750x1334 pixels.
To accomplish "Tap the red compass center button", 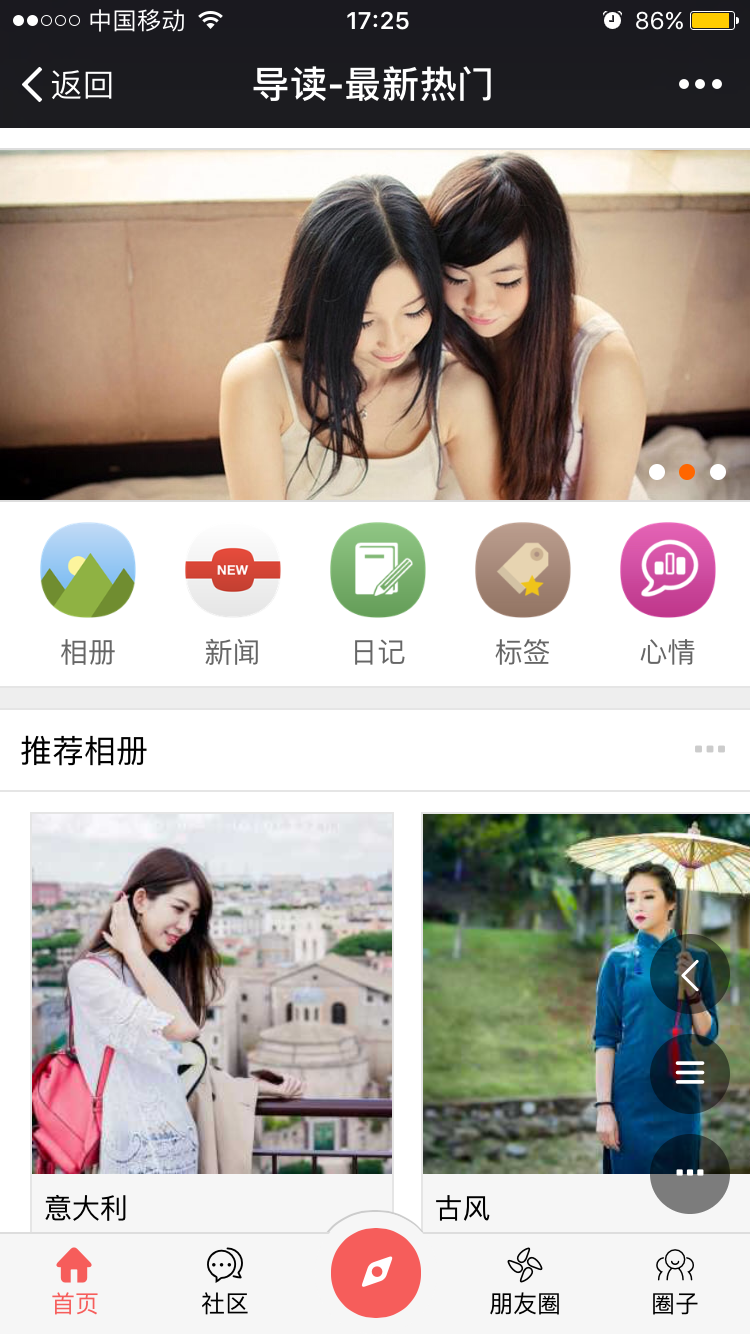I will (376, 1273).
